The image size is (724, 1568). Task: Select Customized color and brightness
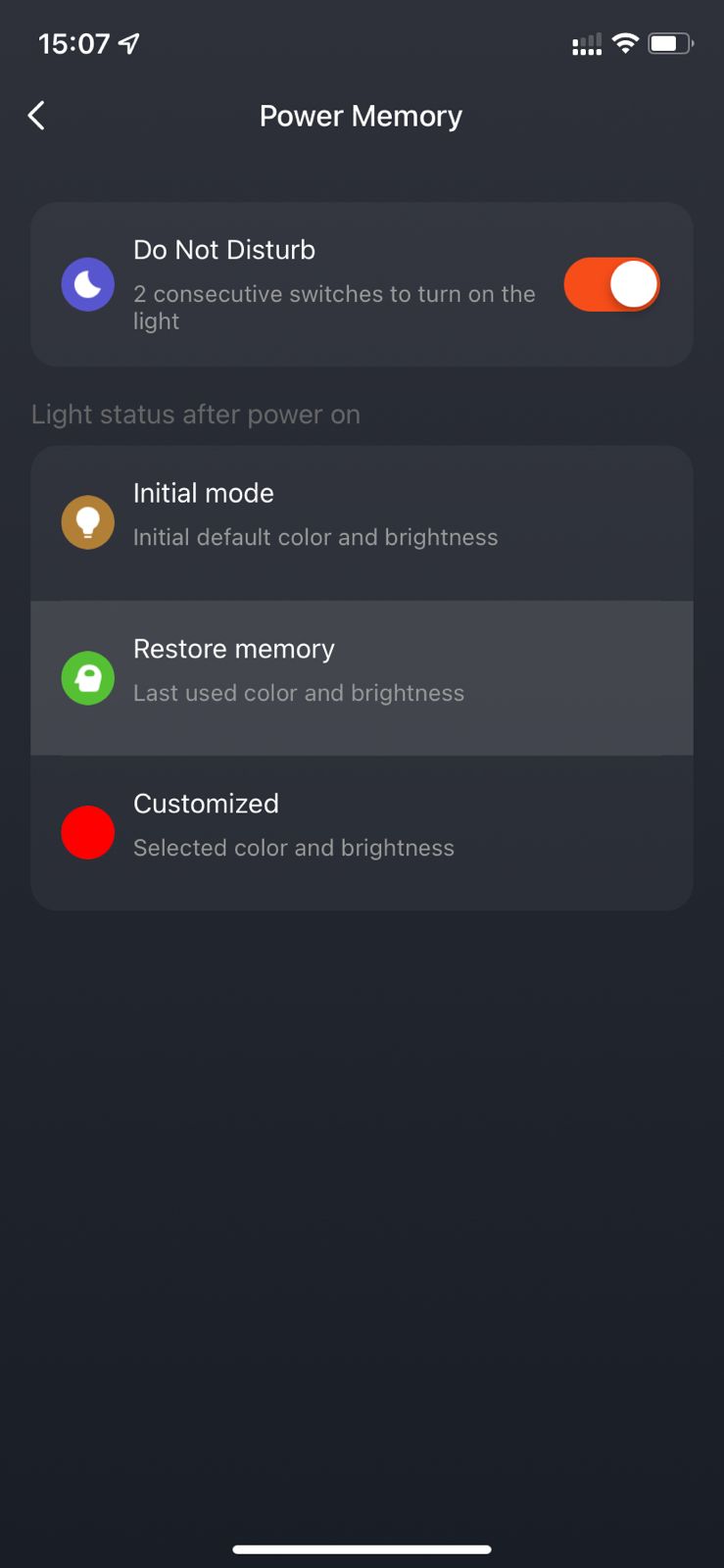(362, 832)
